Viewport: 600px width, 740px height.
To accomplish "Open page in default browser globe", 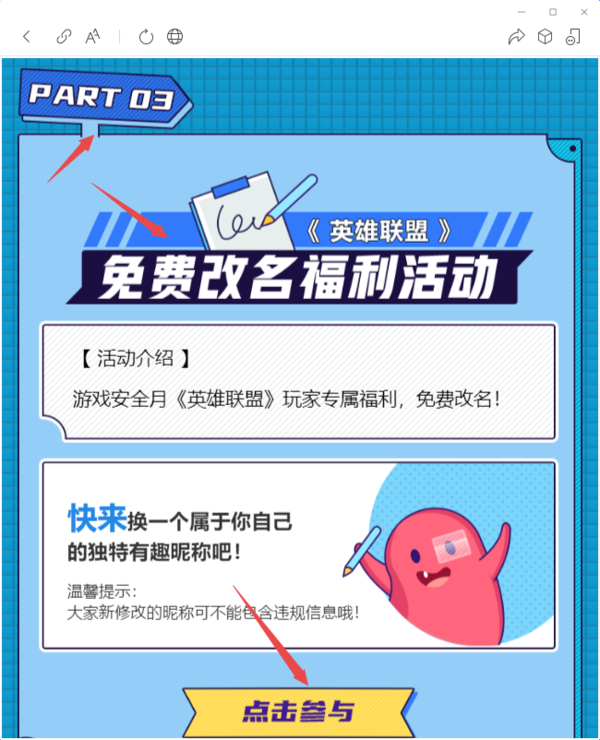I will click(x=175, y=37).
